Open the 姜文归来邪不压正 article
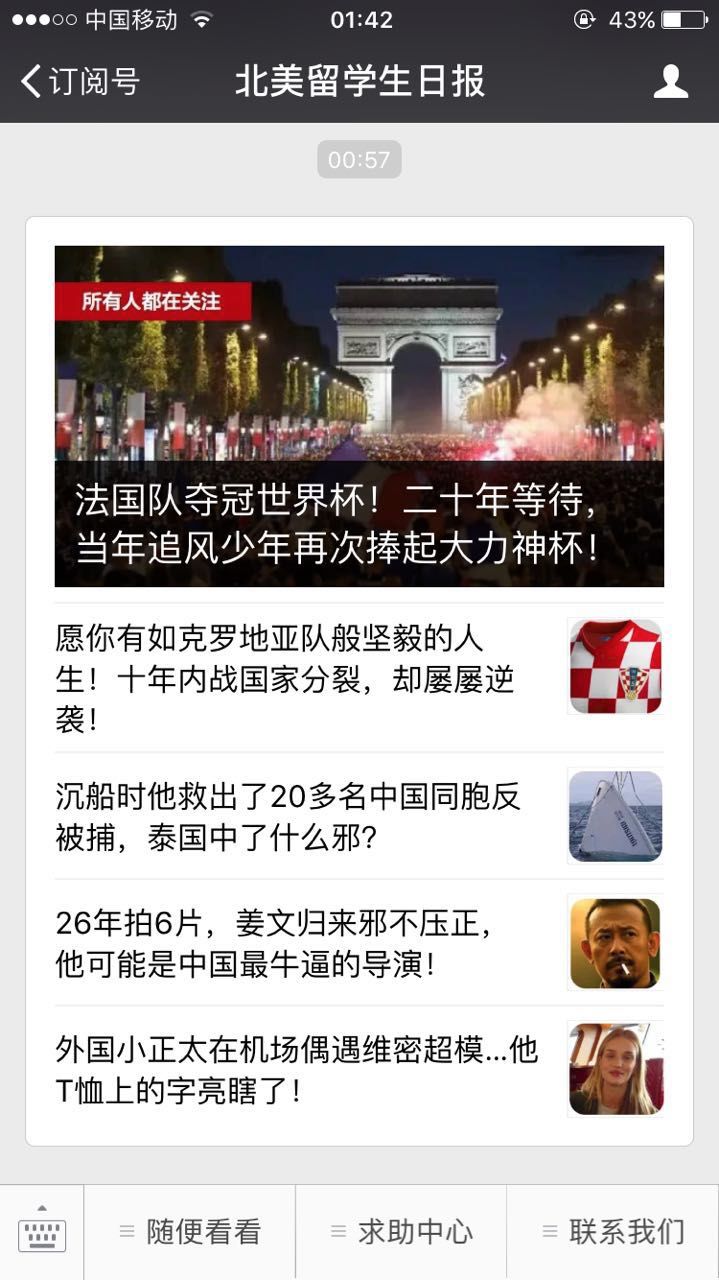719x1280 pixels. click(300, 942)
